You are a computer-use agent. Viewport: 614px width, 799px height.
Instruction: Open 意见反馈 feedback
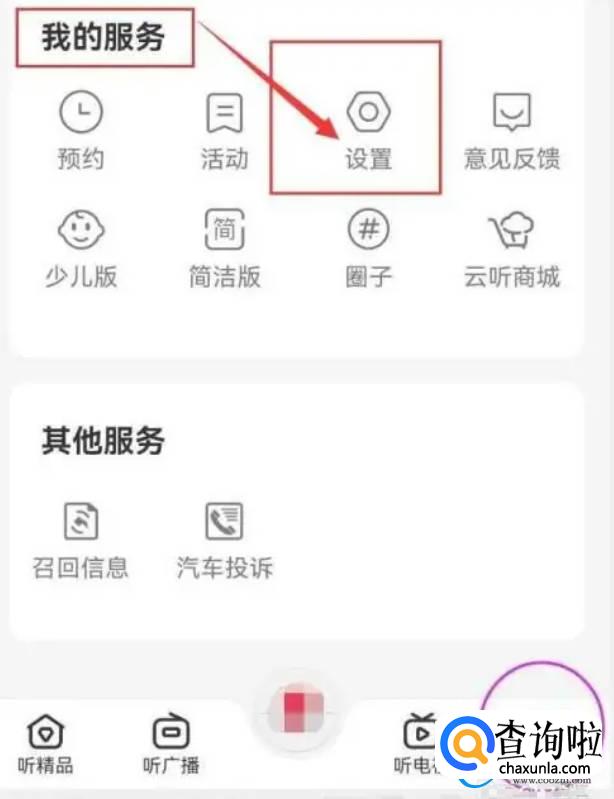(x=511, y=130)
